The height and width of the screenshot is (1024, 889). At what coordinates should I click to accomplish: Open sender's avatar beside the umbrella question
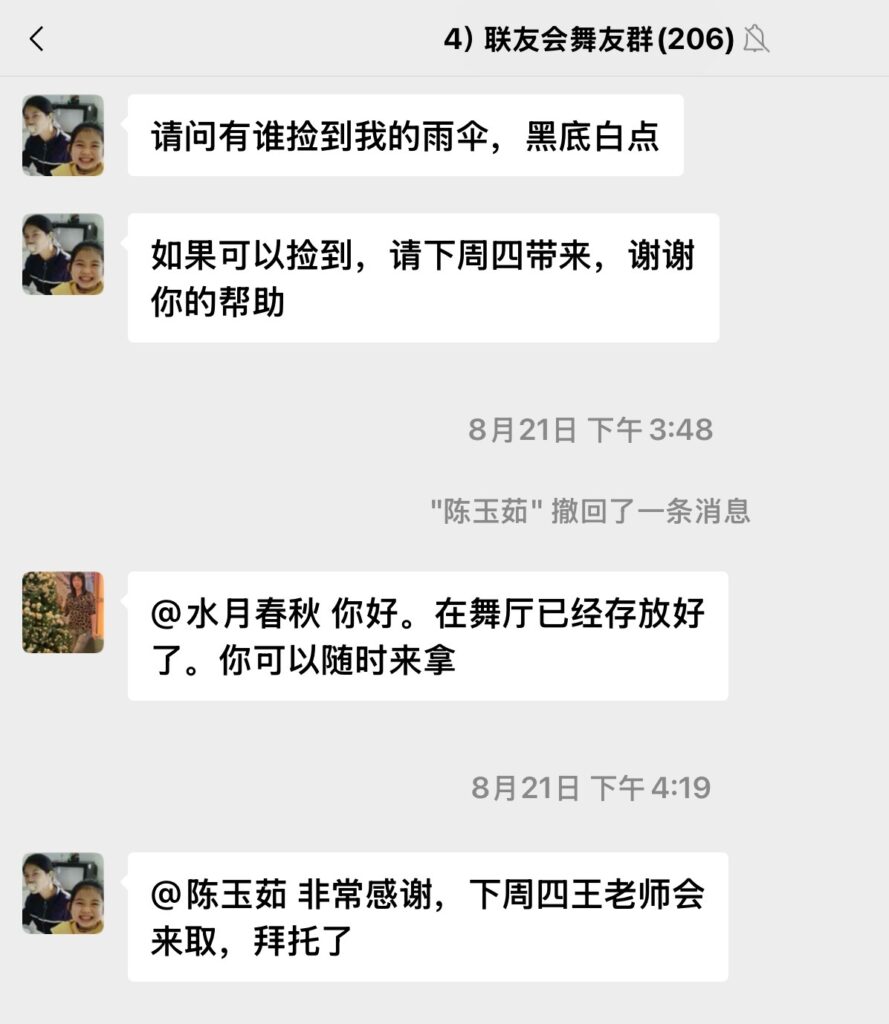(x=63, y=135)
